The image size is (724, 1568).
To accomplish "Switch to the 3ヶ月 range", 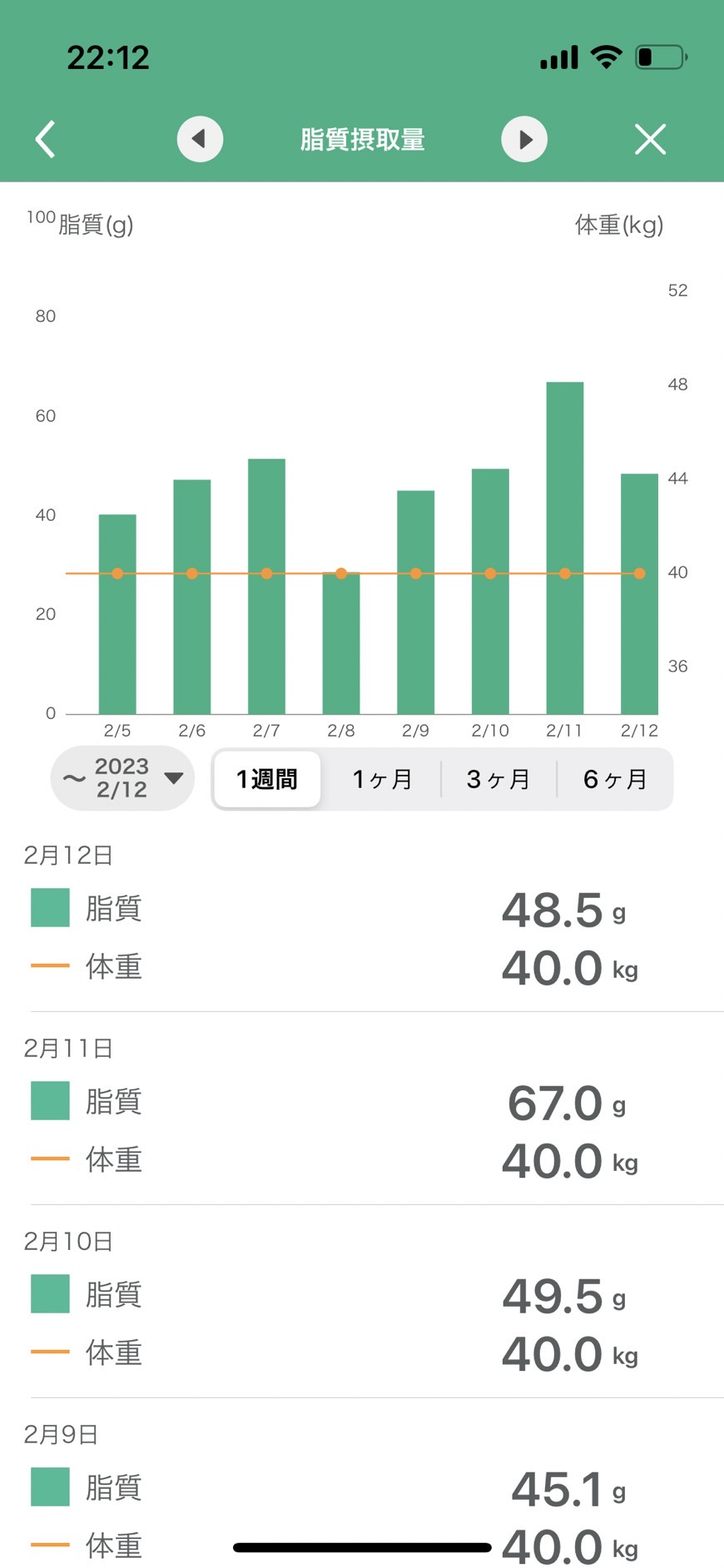I will [498, 779].
